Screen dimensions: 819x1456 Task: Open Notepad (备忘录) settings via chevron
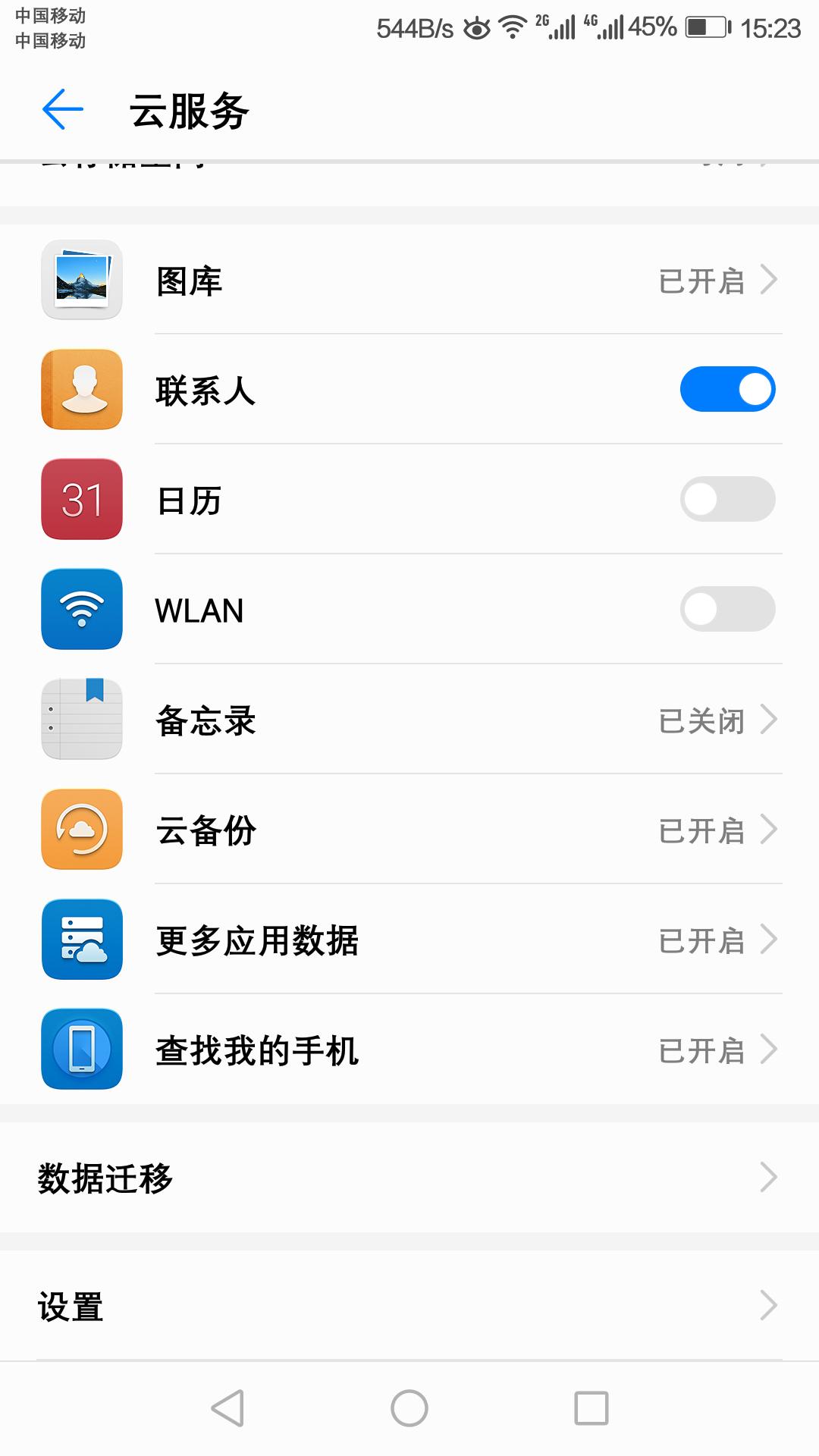(x=769, y=719)
